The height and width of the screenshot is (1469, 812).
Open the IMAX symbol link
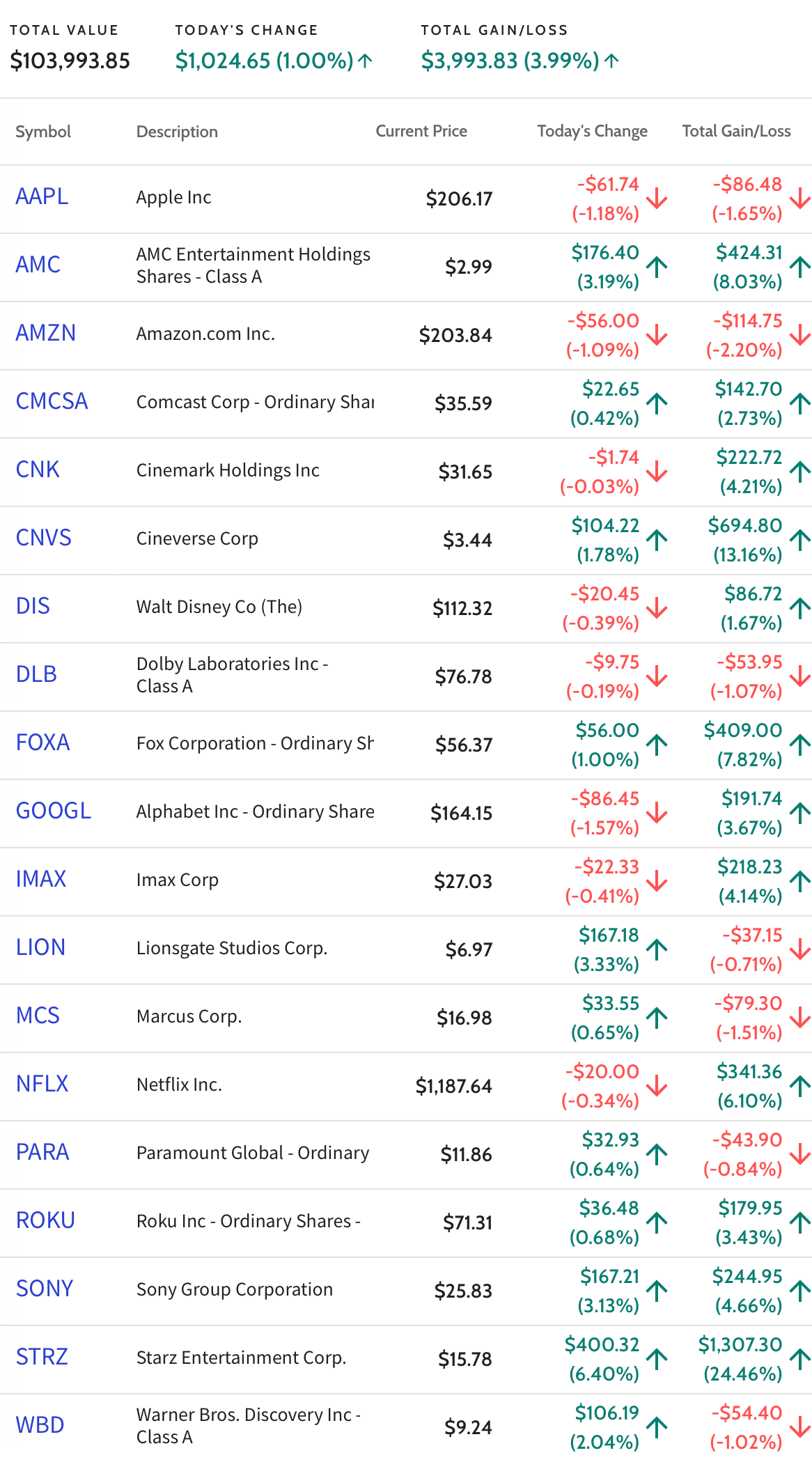[41, 880]
